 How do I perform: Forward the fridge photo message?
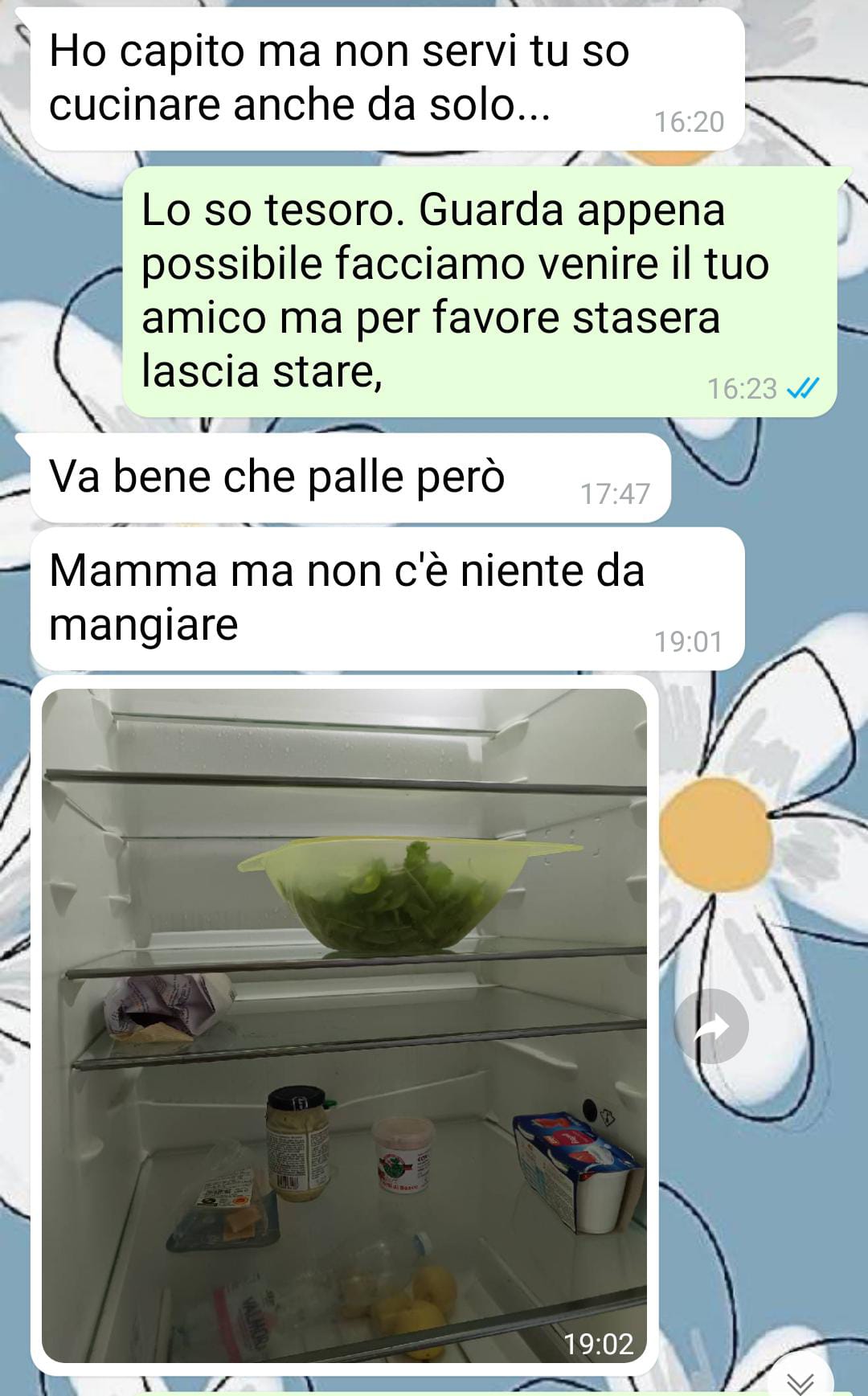pyautogui.click(x=711, y=1026)
